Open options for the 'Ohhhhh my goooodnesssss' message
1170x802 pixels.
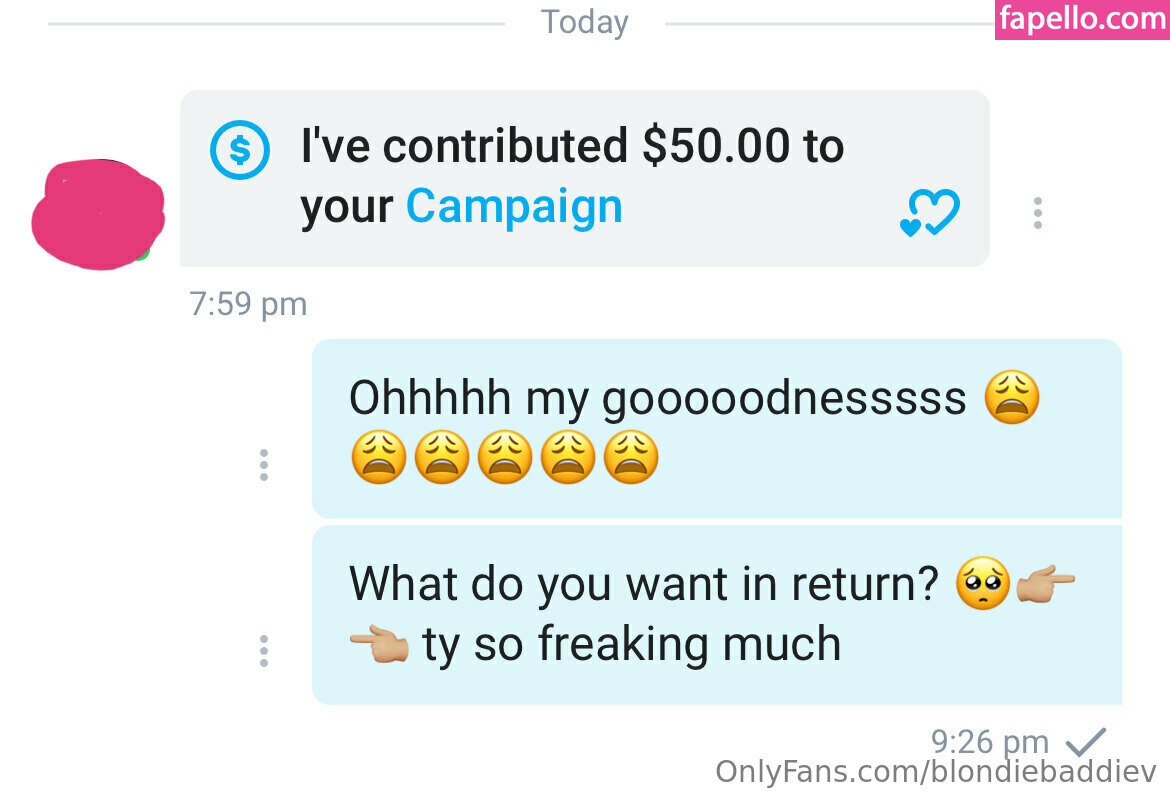[264, 465]
